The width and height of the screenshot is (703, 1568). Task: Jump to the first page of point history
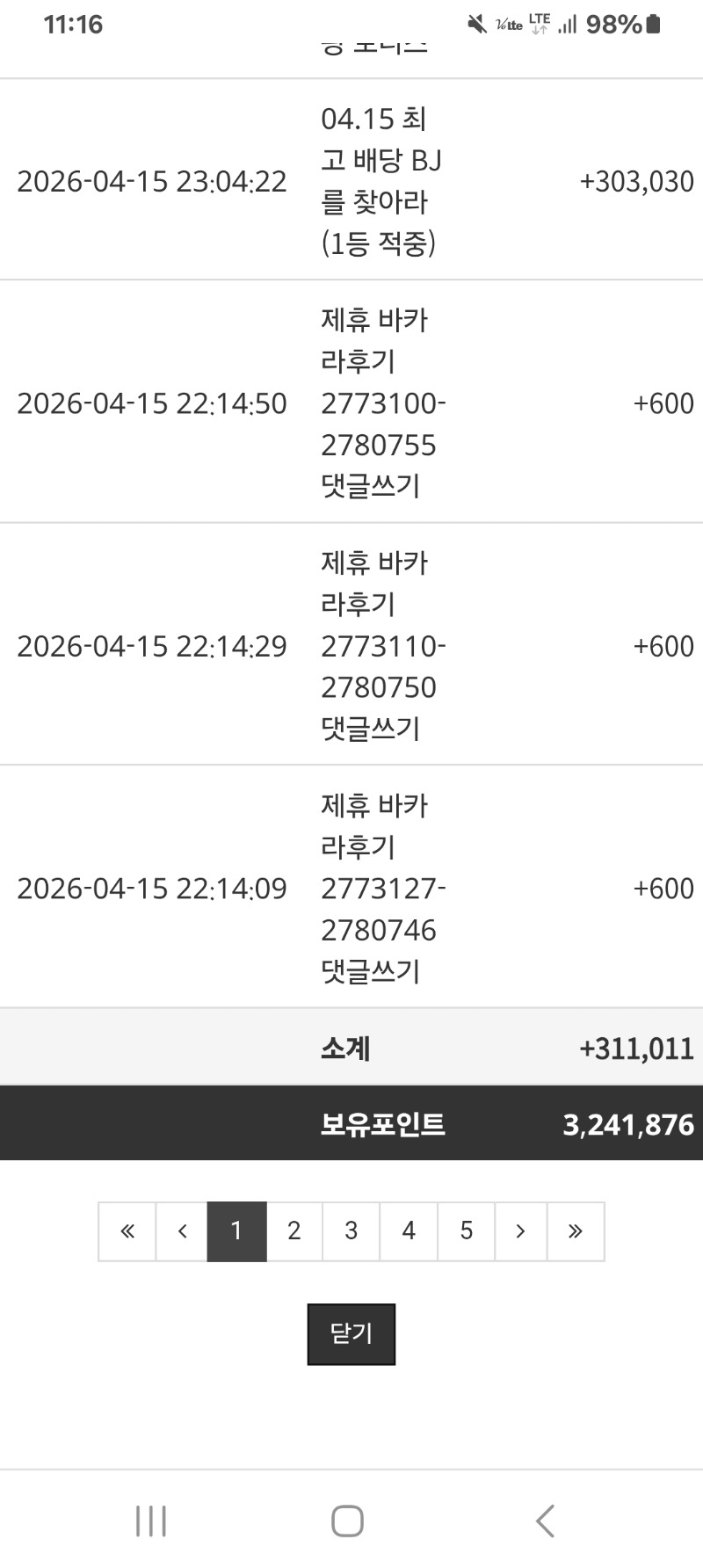pyautogui.click(x=127, y=1231)
